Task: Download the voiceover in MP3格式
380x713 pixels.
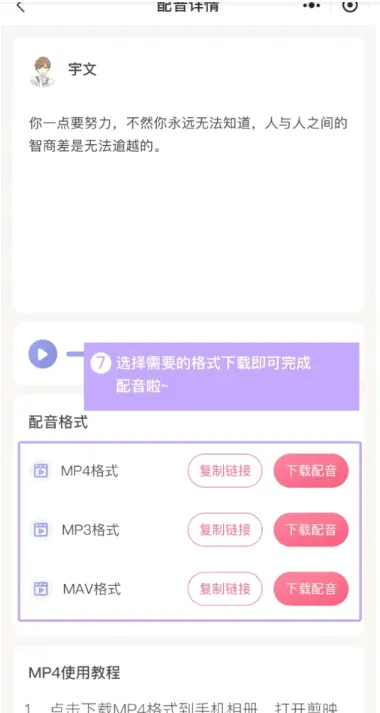Action: coord(311,530)
